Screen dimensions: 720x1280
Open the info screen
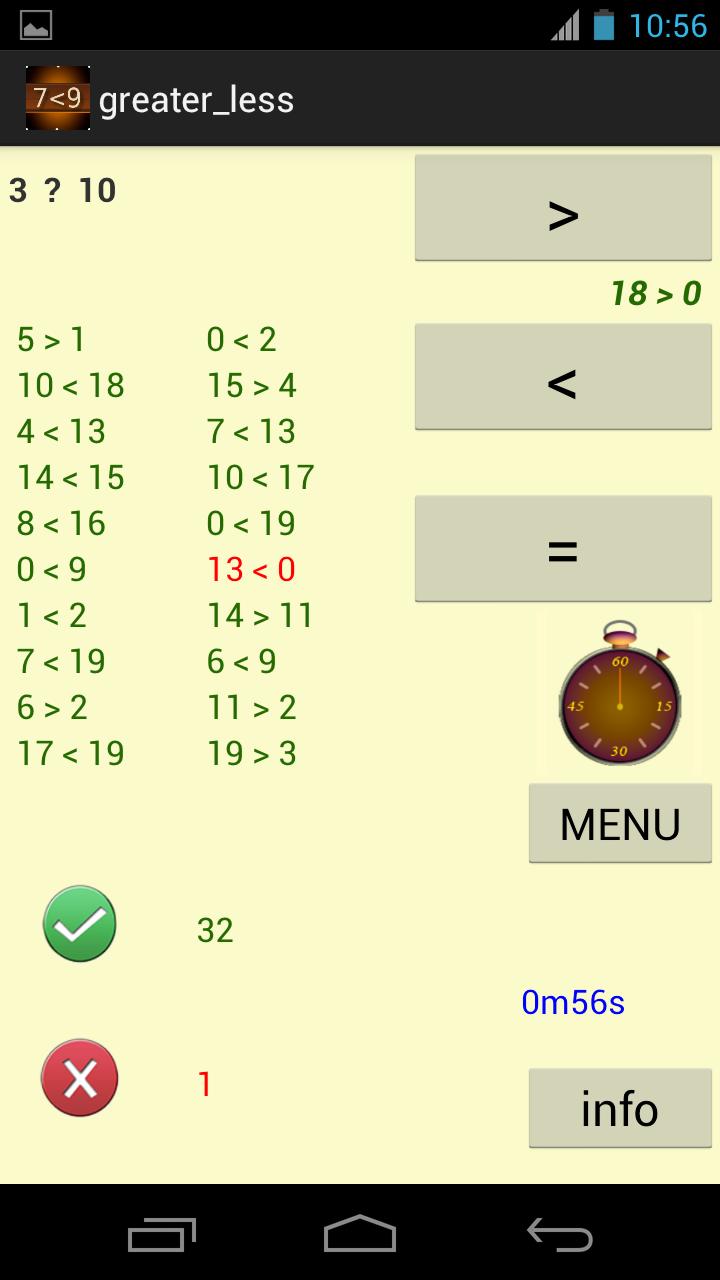pyautogui.click(x=620, y=1108)
